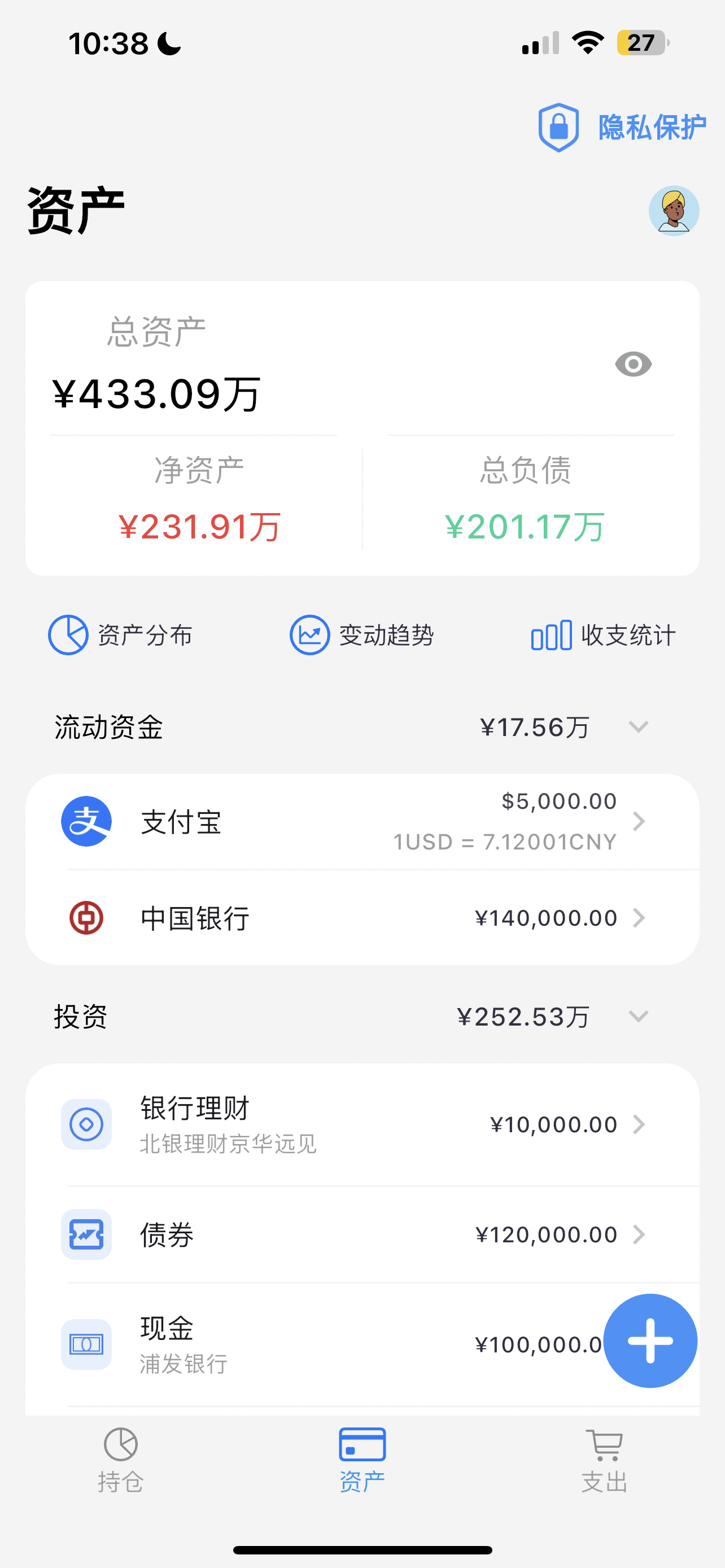
Task: Add a new asset with plus button
Action: (650, 1341)
